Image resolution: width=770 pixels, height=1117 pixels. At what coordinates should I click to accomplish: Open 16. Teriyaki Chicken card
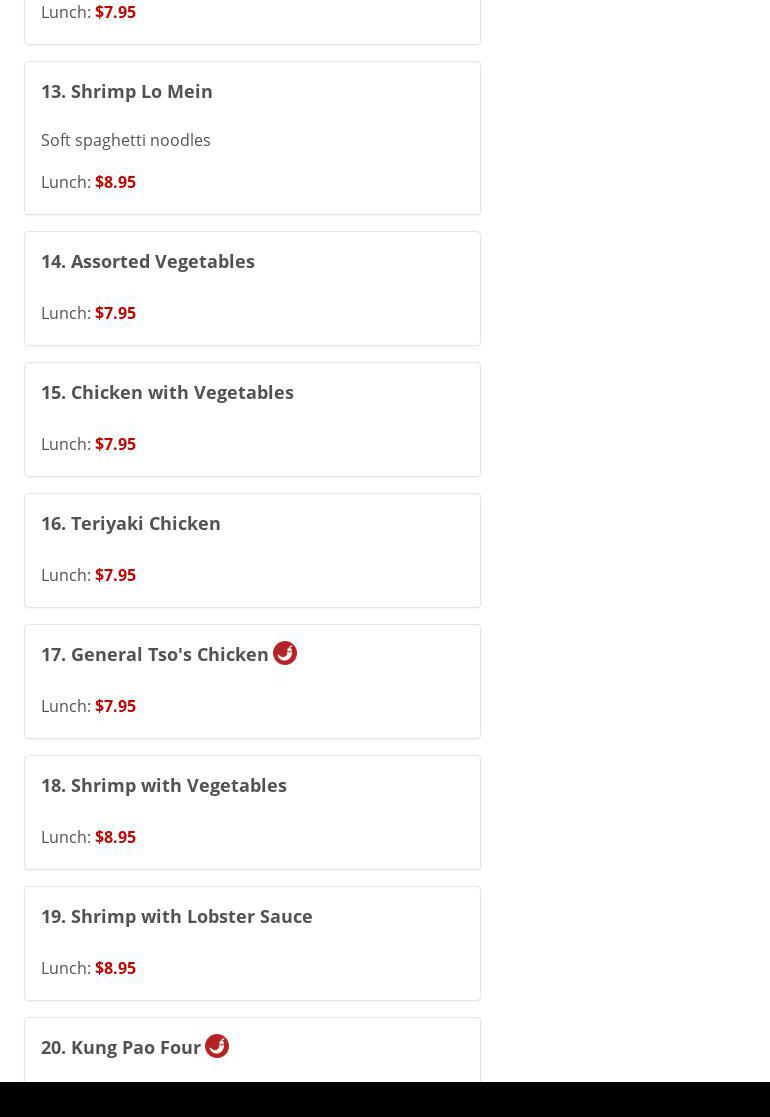[131, 523]
